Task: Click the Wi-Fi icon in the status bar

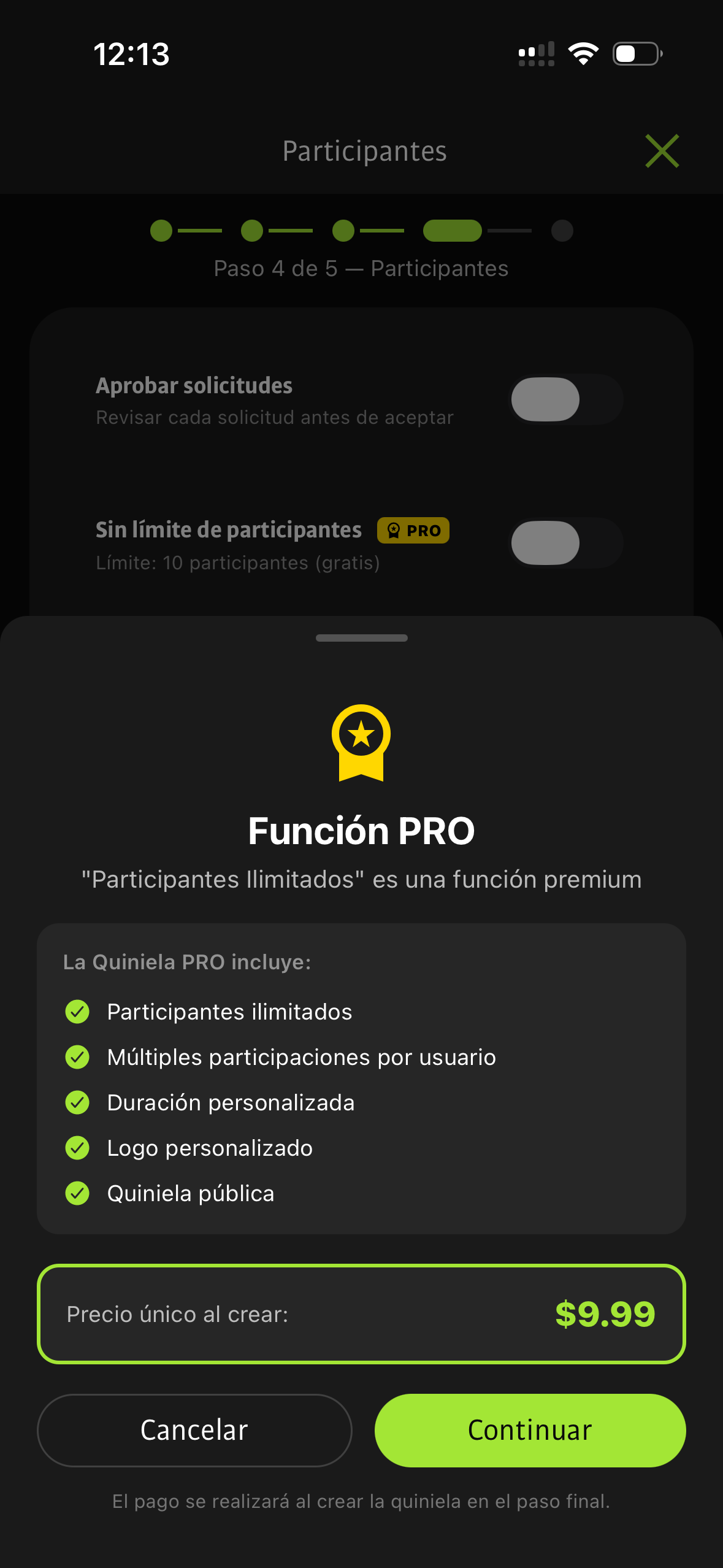Action: (583, 53)
